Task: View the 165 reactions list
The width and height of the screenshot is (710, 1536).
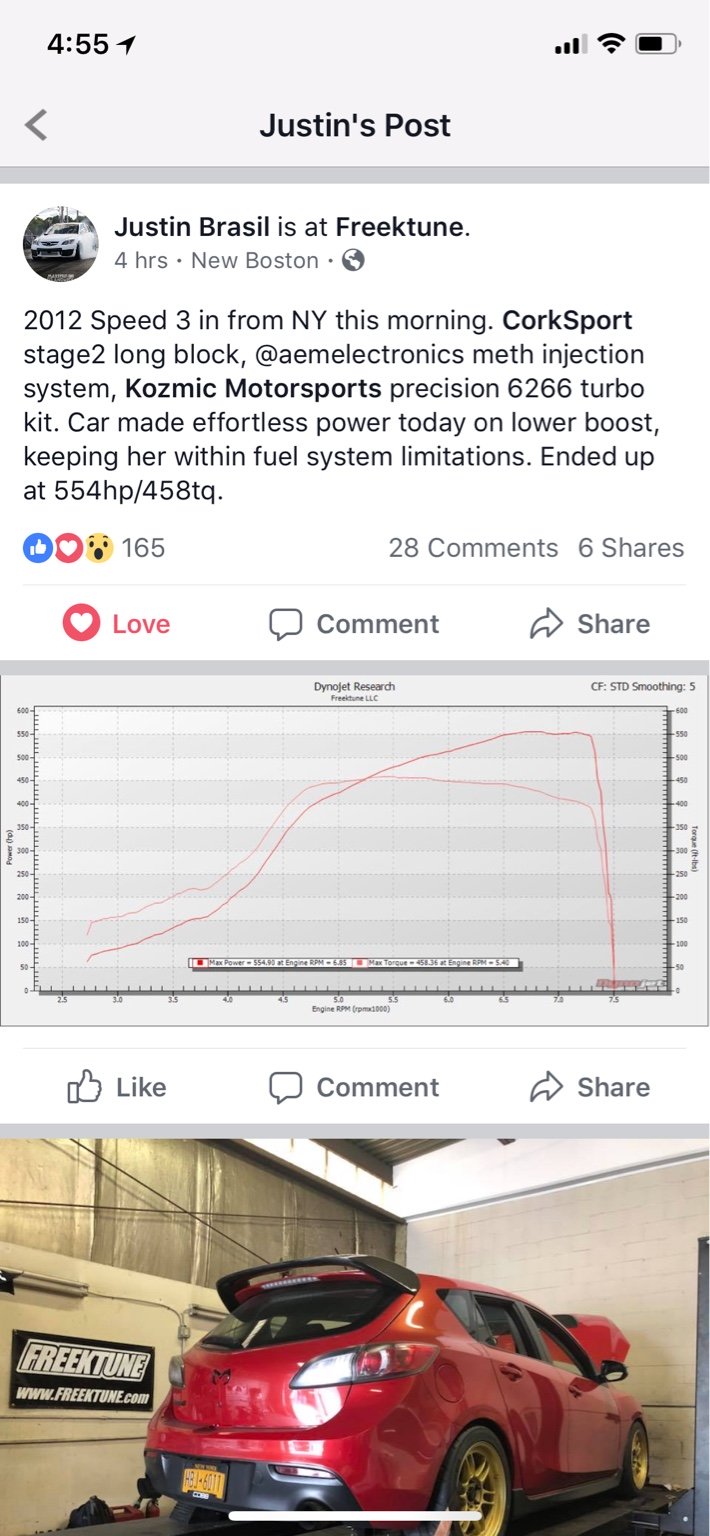Action: [94, 548]
